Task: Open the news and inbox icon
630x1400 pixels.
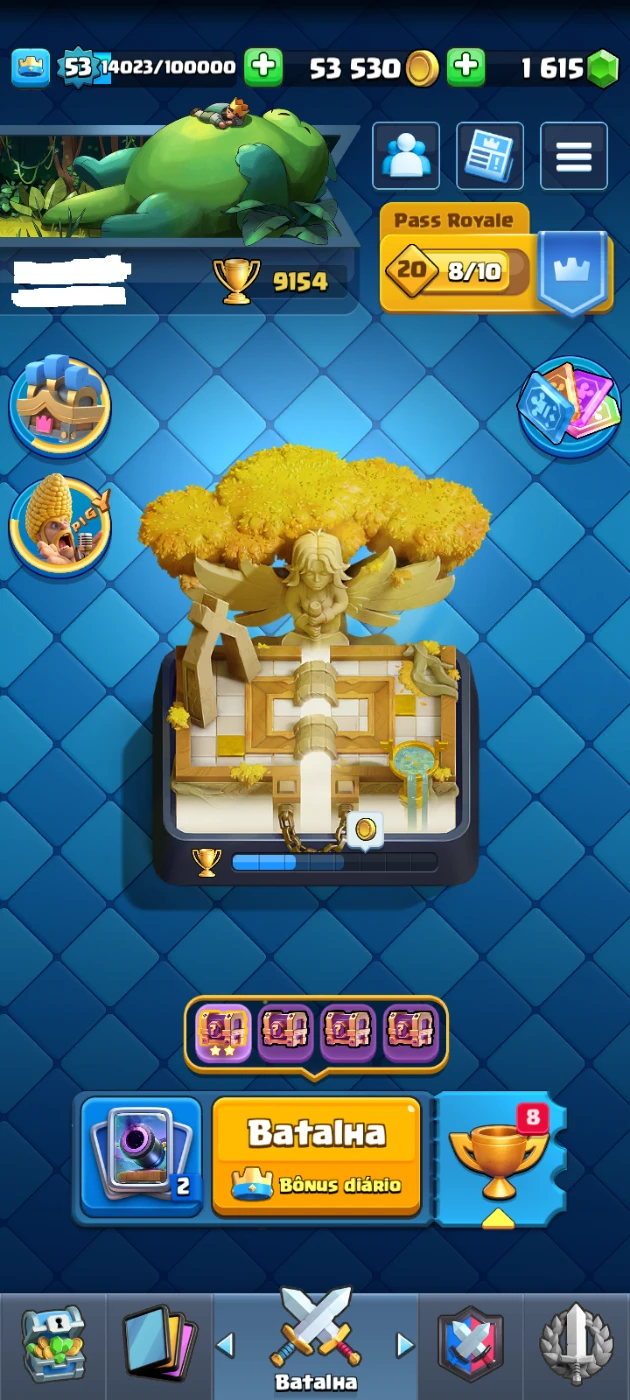Action: pos(490,156)
